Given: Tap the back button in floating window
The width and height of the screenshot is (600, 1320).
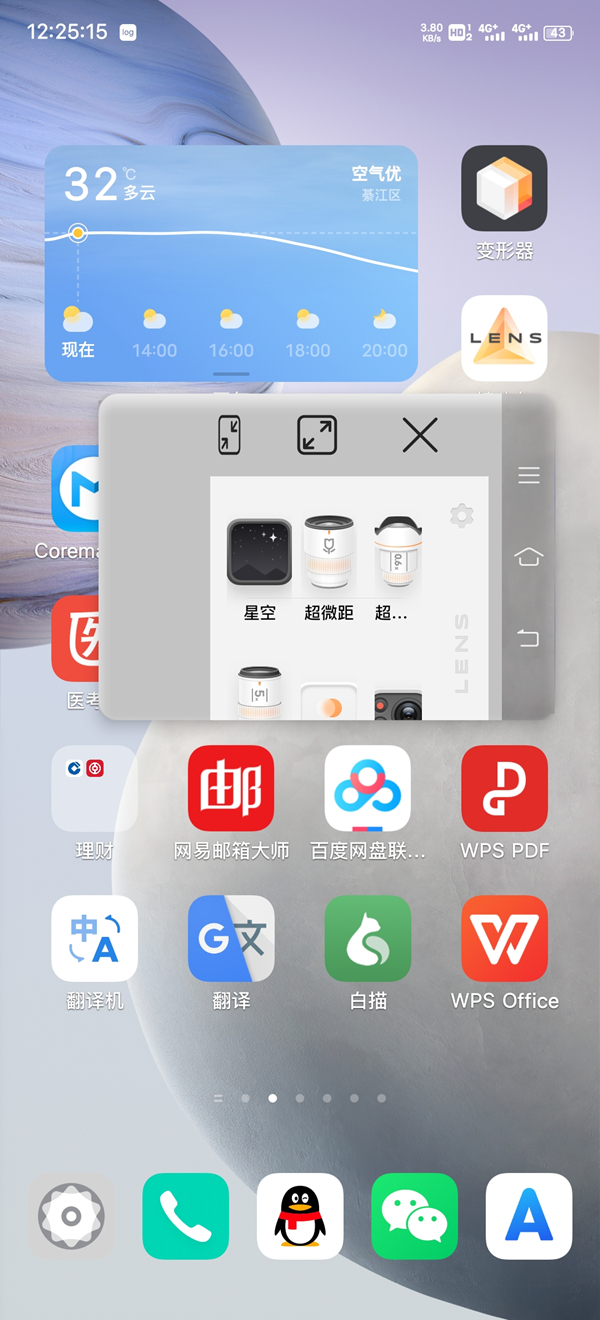Looking at the screenshot, I should click(x=528, y=638).
